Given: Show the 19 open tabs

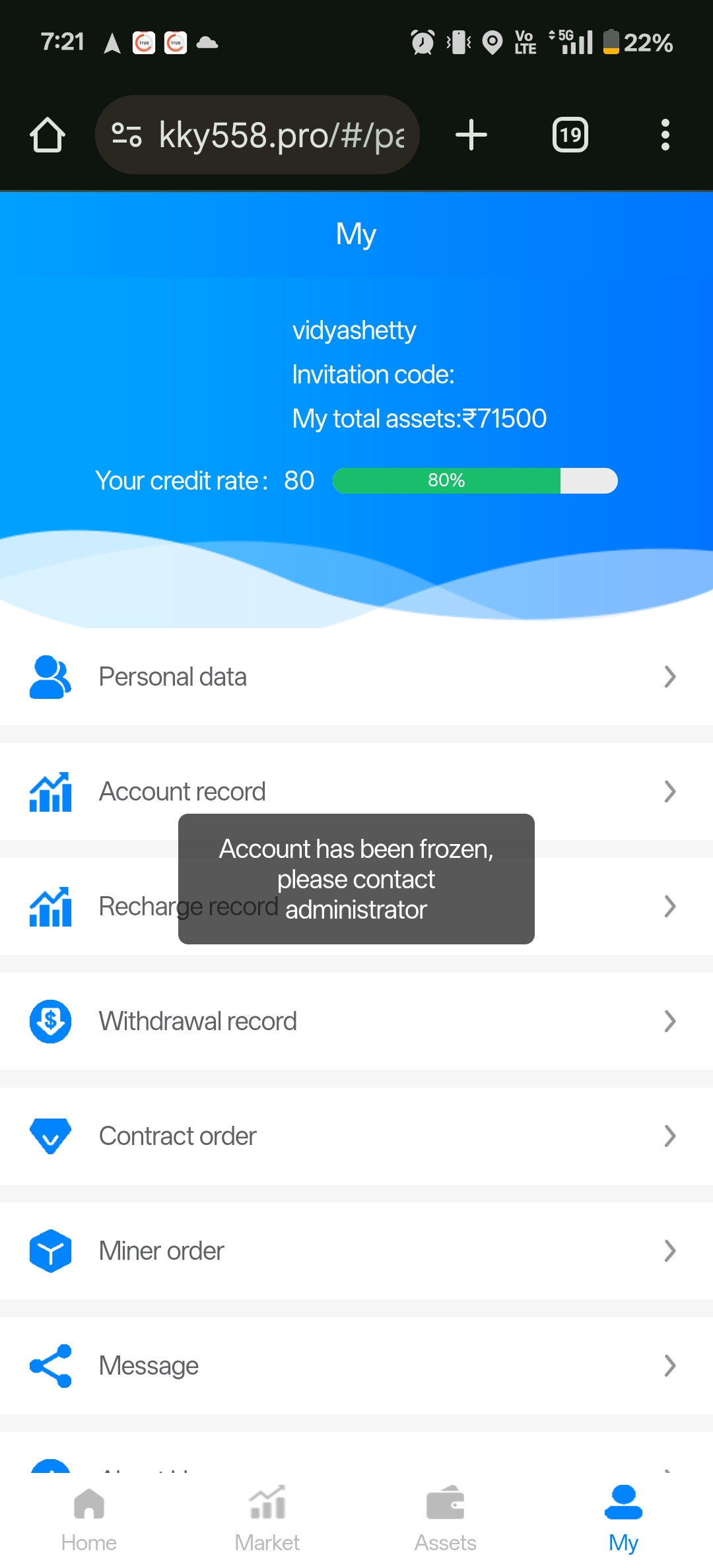Looking at the screenshot, I should (x=570, y=135).
